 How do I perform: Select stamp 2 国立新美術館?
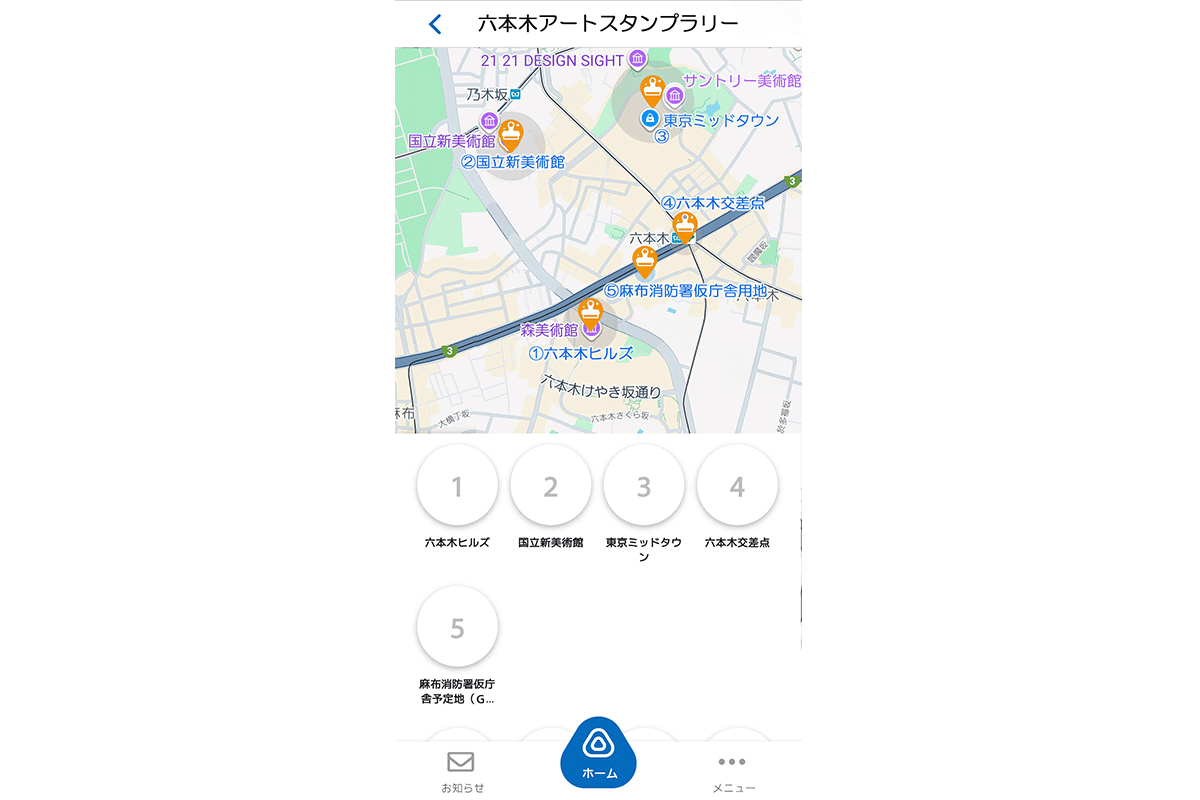pyautogui.click(x=551, y=487)
